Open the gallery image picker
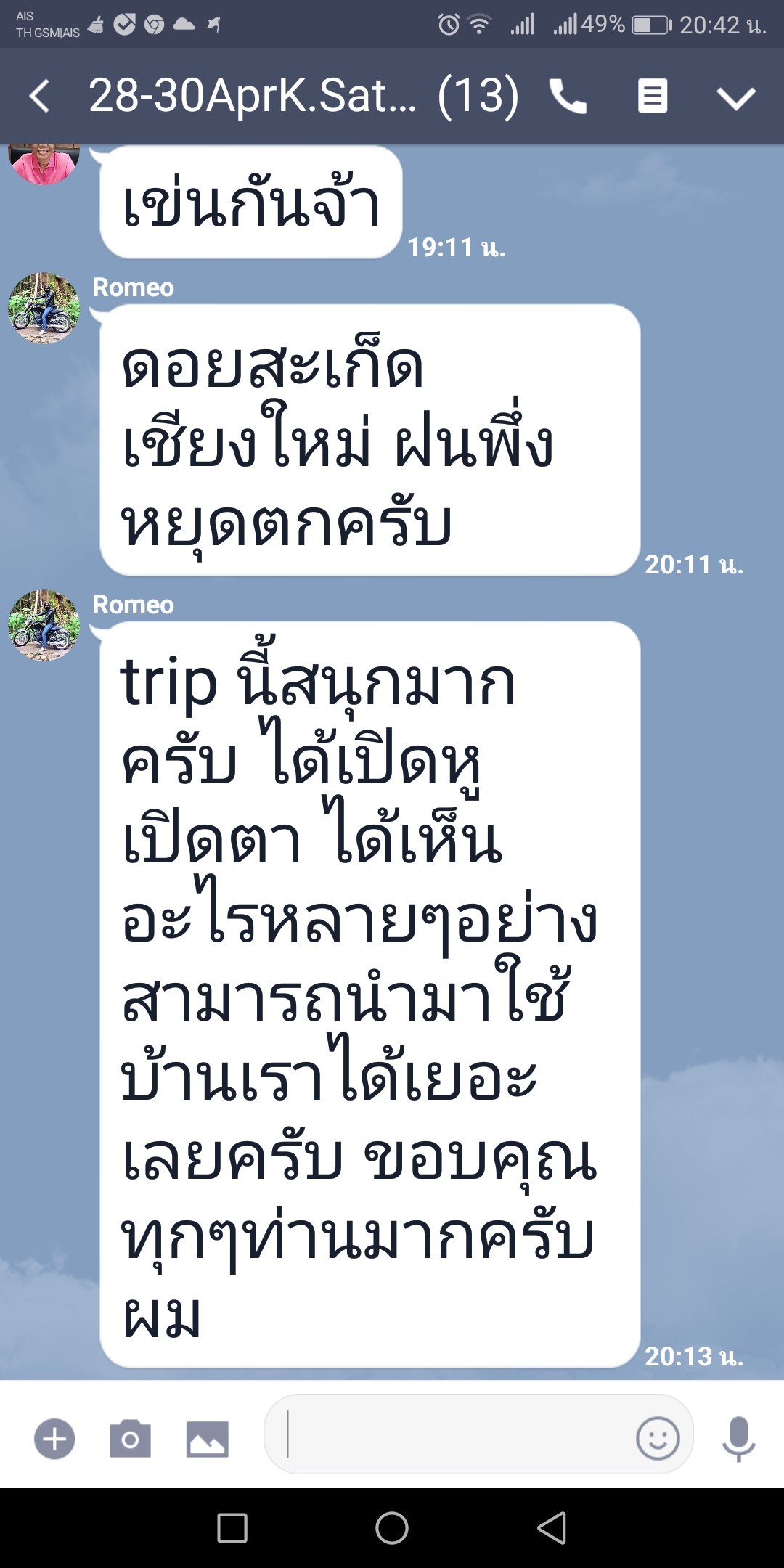The width and height of the screenshot is (784, 1568). pyautogui.click(x=208, y=1438)
